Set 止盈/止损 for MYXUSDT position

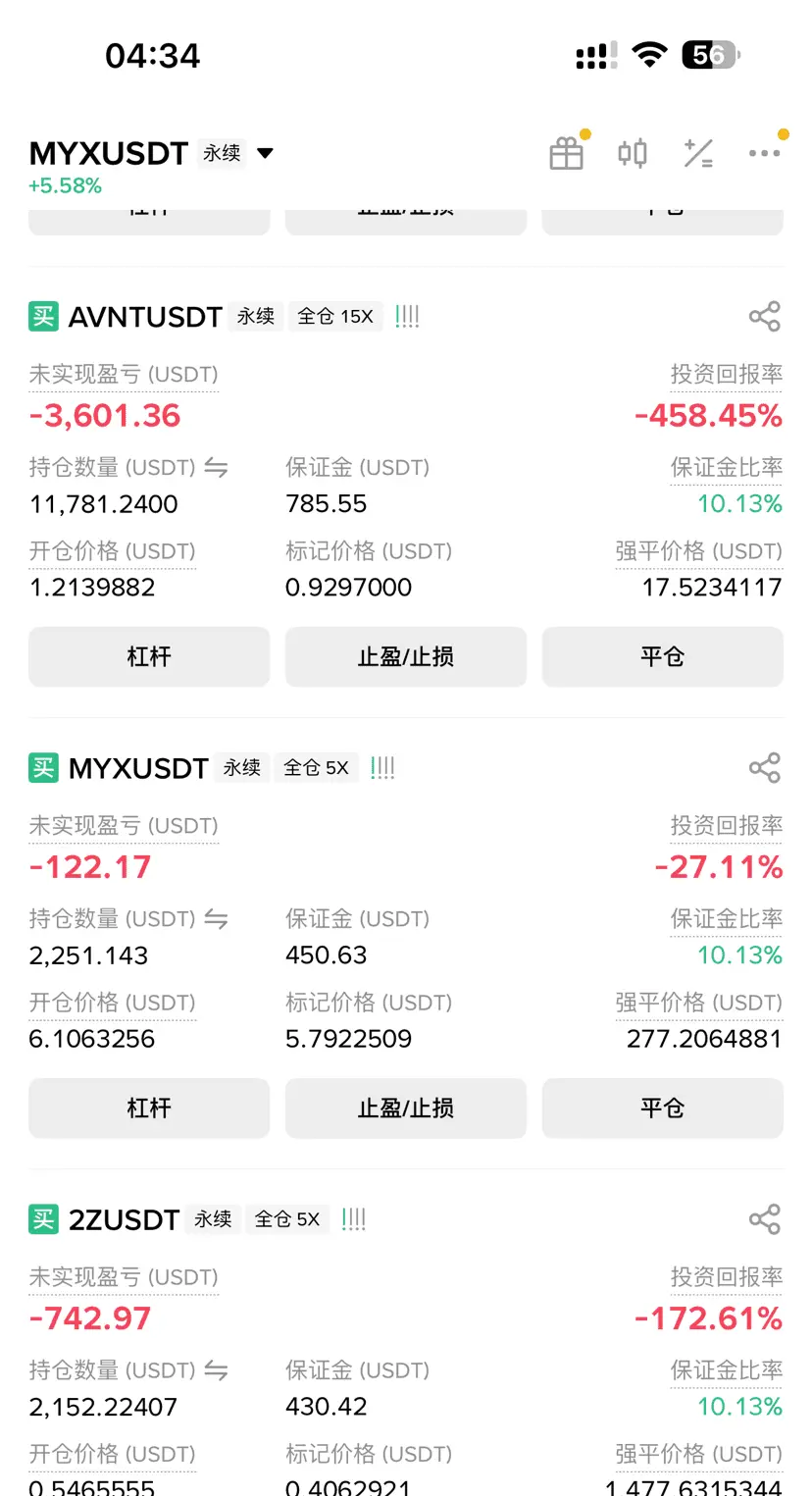(x=406, y=1108)
